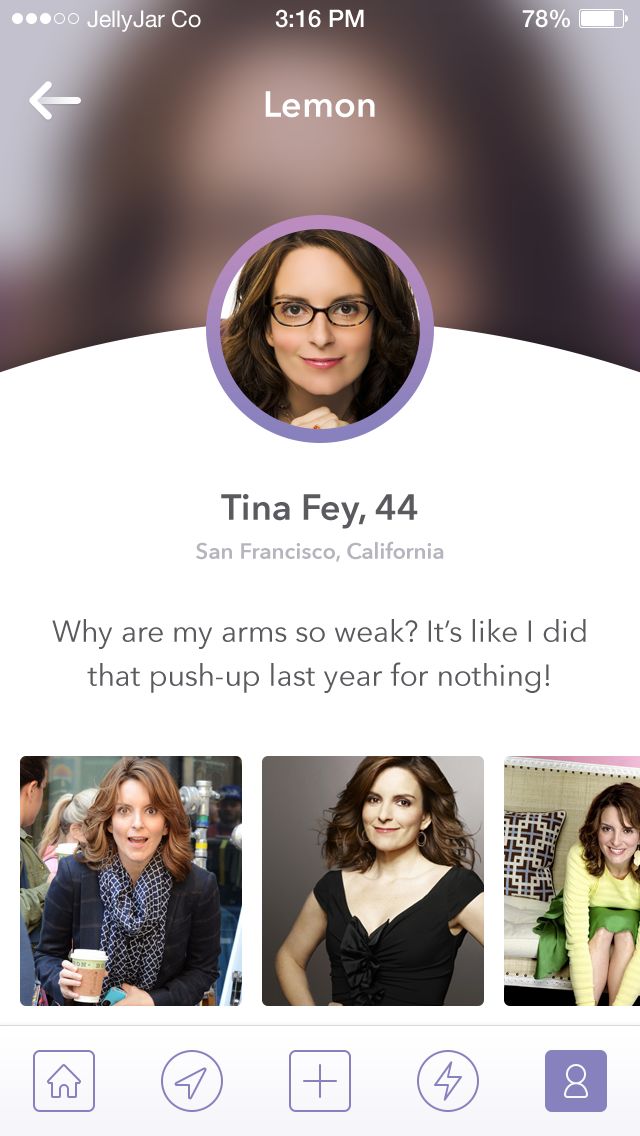Select the profile tab

(575, 1080)
